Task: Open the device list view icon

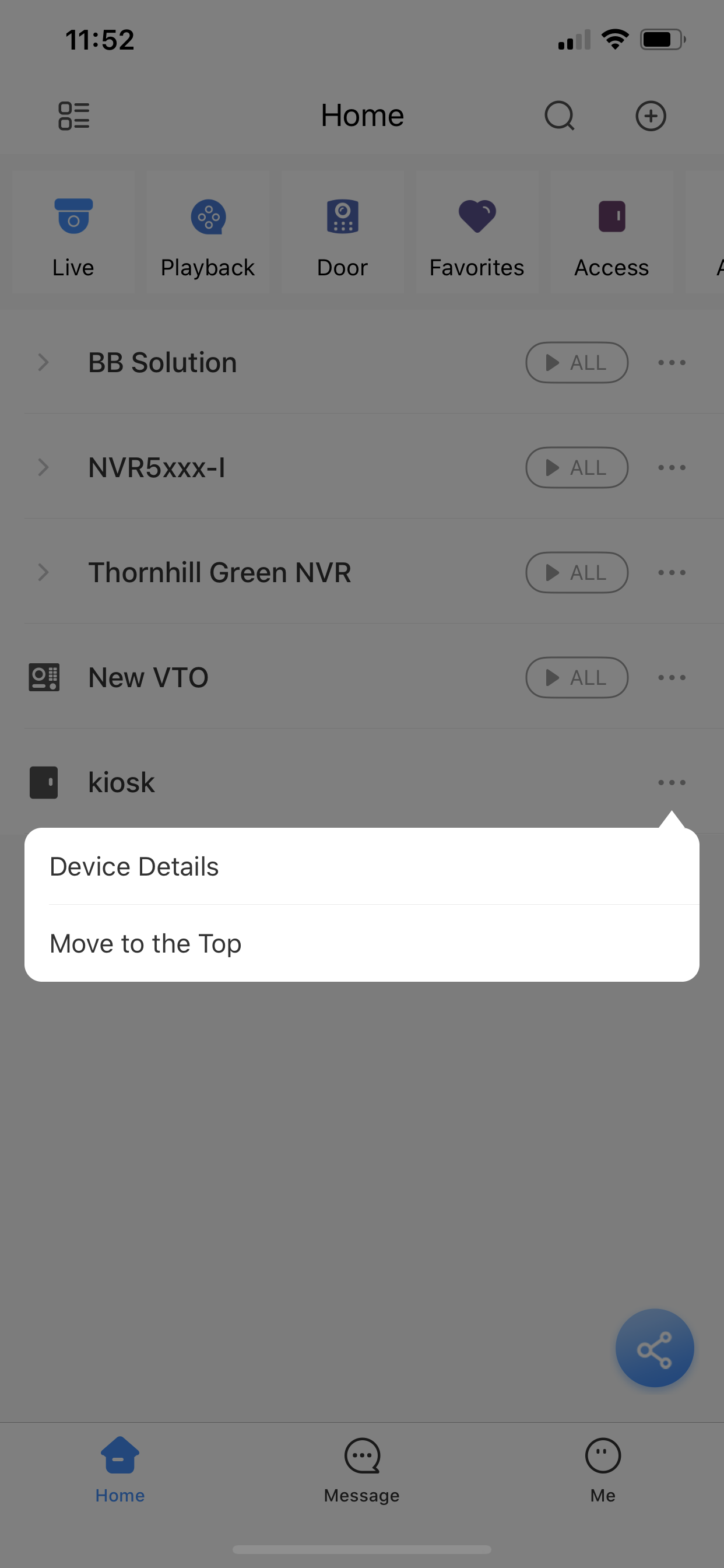Action: pyautogui.click(x=73, y=116)
